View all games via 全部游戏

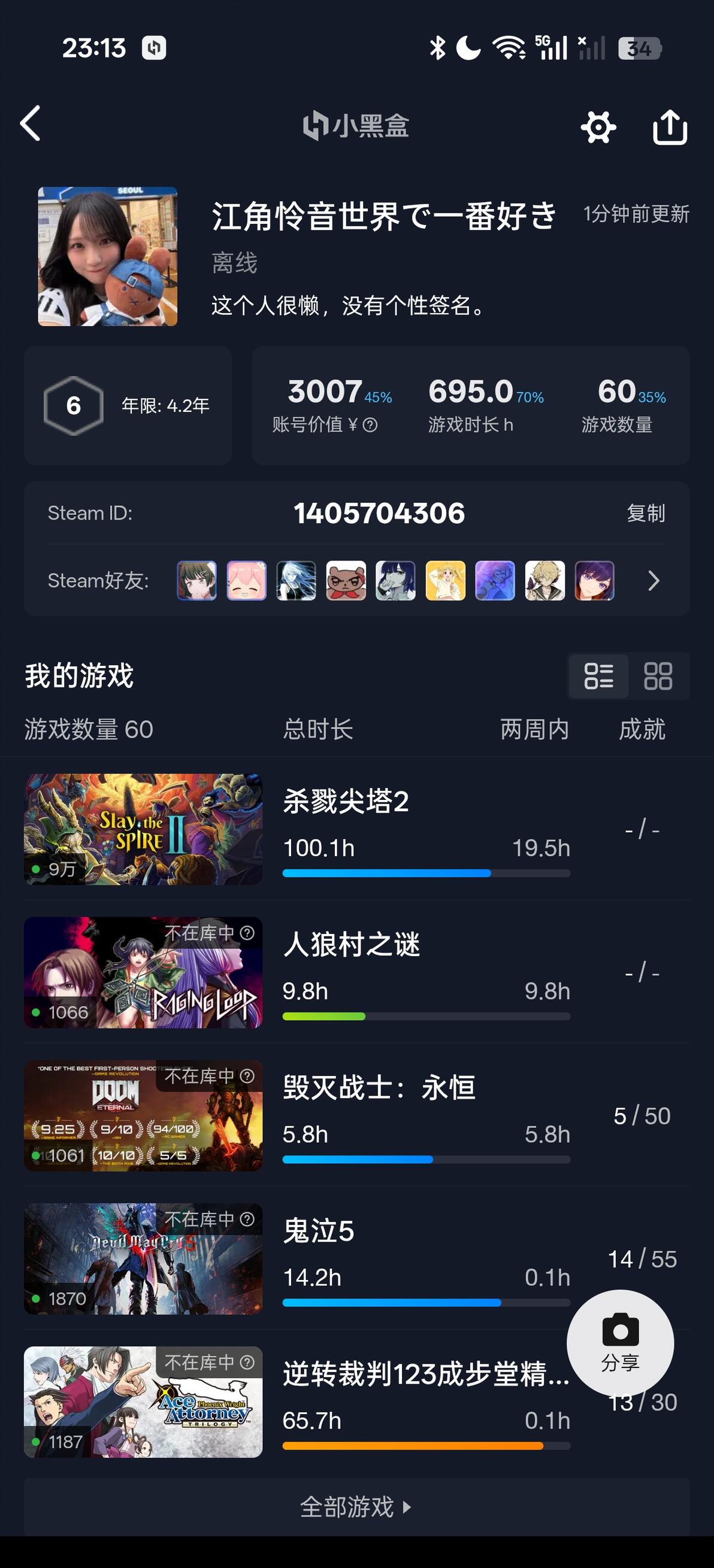click(356, 1506)
